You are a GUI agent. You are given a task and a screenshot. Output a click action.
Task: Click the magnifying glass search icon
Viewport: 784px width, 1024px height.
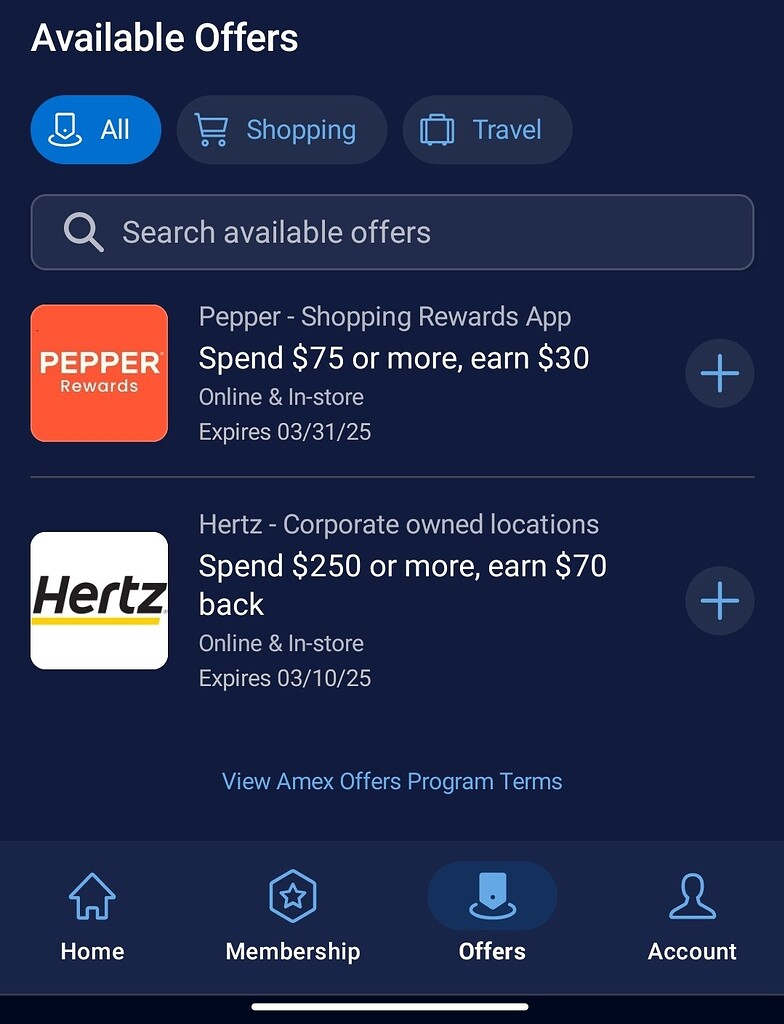coord(84,232)
